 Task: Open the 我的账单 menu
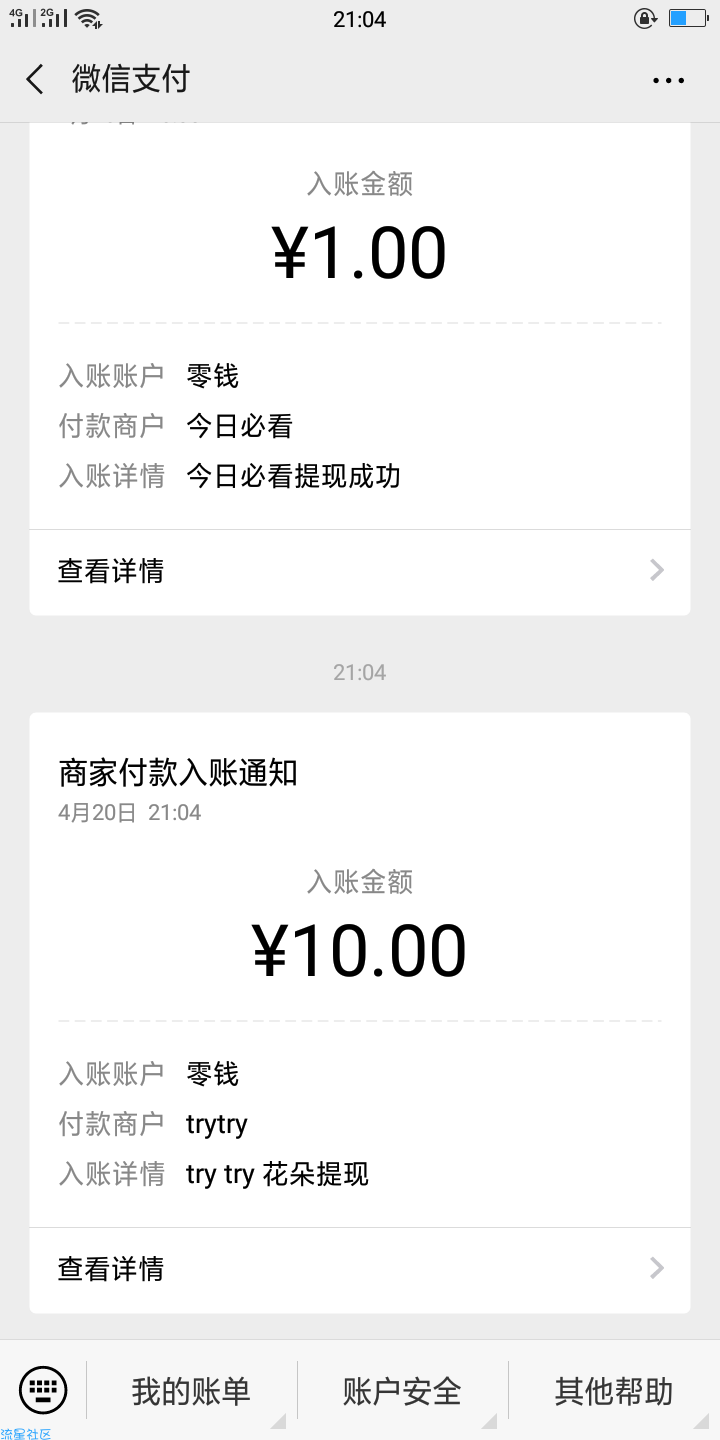point(191,1391)
